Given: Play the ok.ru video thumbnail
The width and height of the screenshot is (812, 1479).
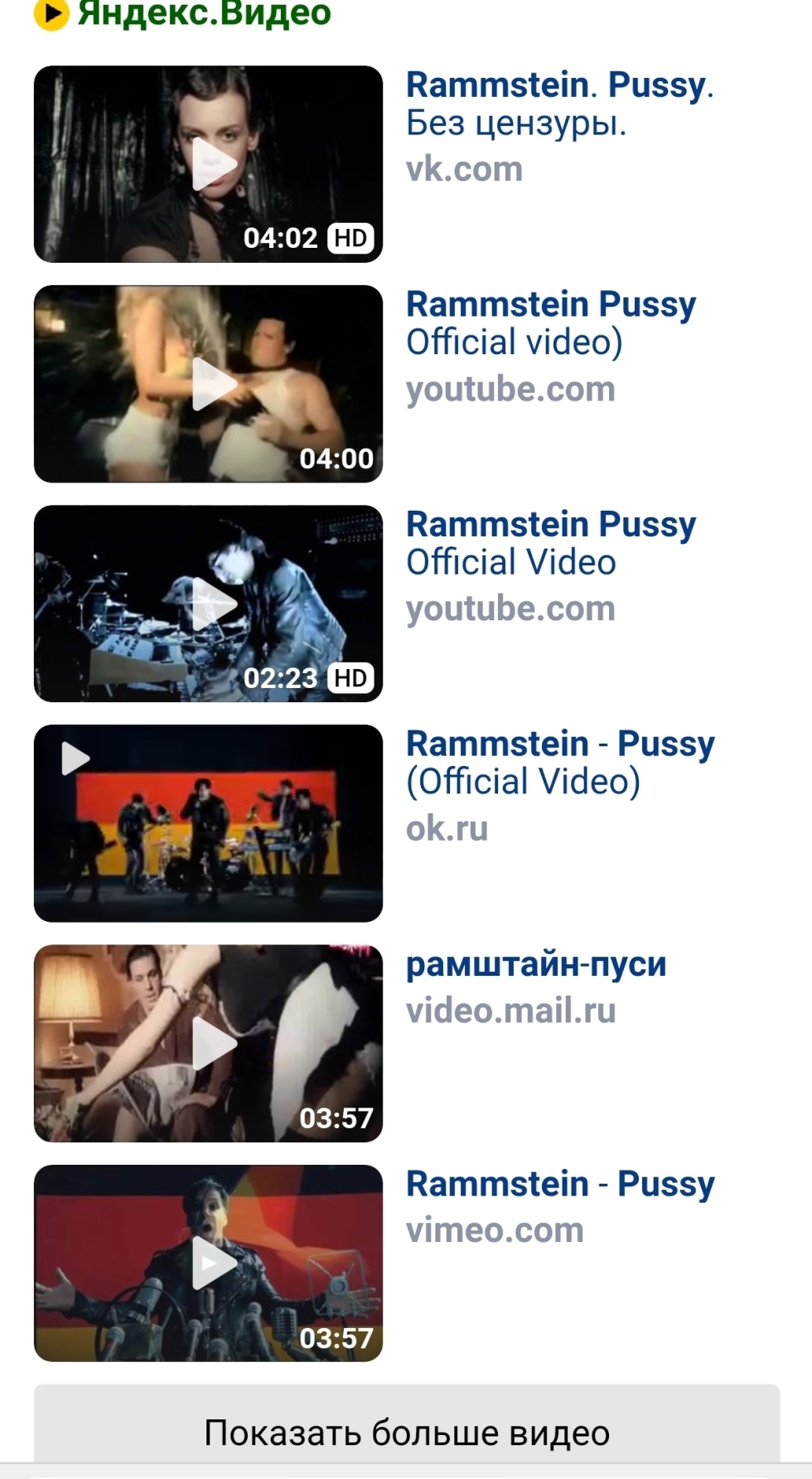Looking at the screenshot, I should pos(208,823).
